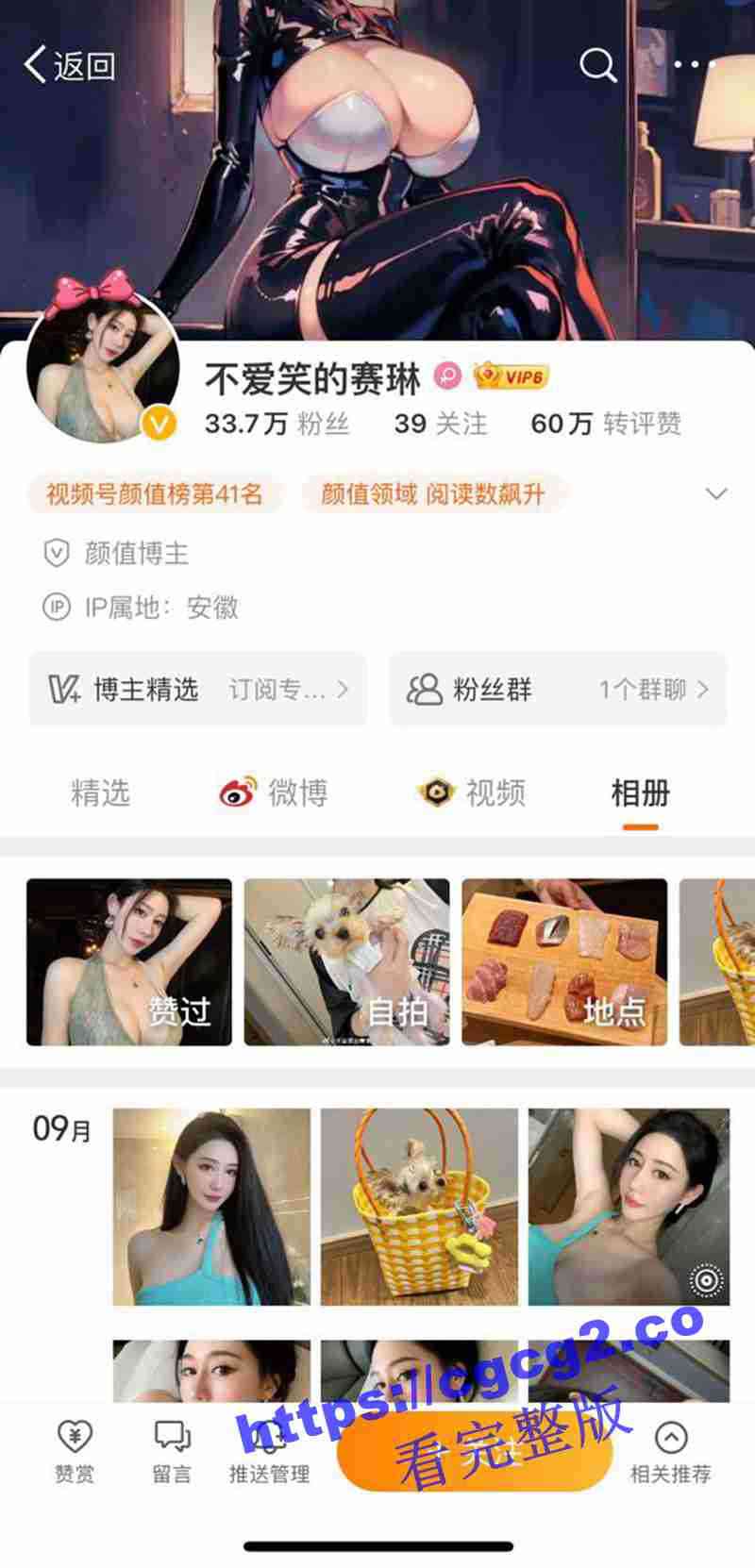Tap the 颜值领域 阅读数飙升 tag
This screenshot has width=755, height=1568.
pyautogui.click(x=433, y=493)
